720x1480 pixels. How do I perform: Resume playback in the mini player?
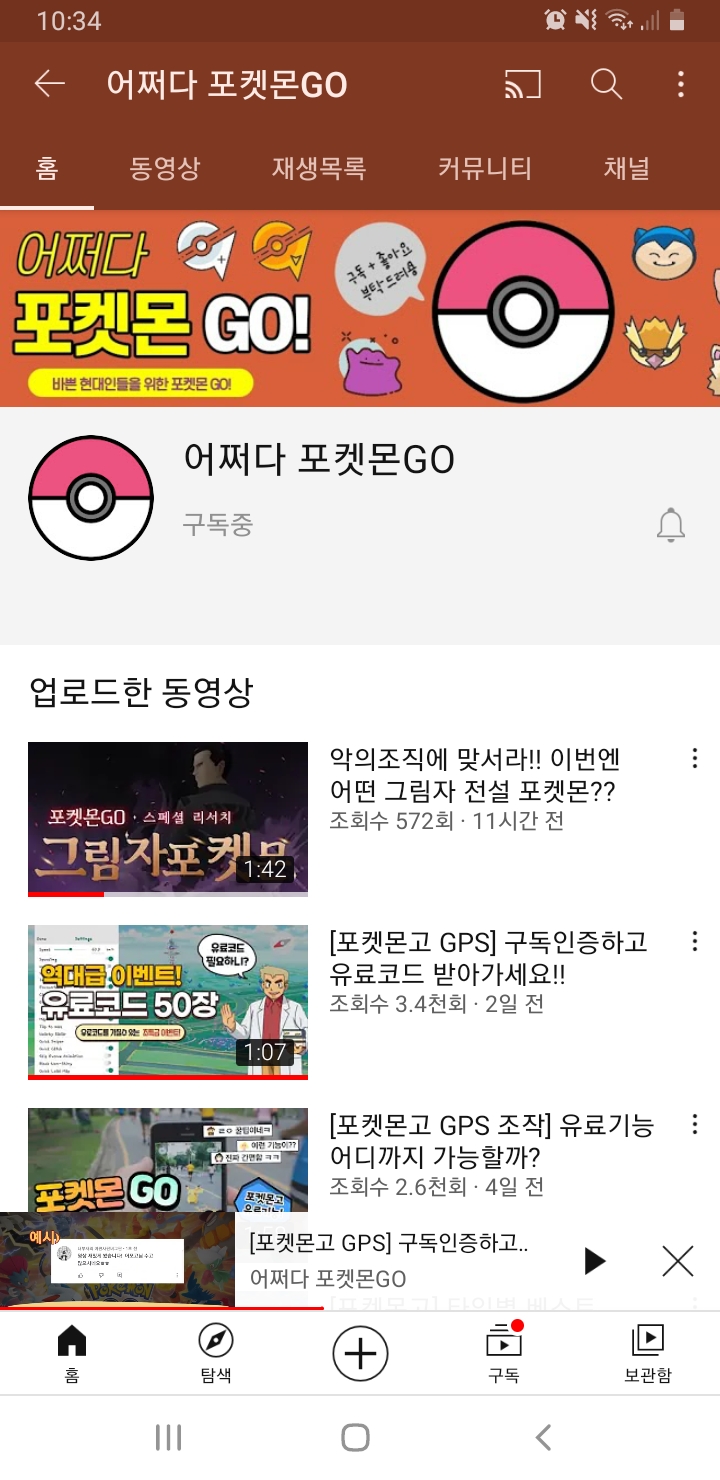click(x=595, y=1261)
